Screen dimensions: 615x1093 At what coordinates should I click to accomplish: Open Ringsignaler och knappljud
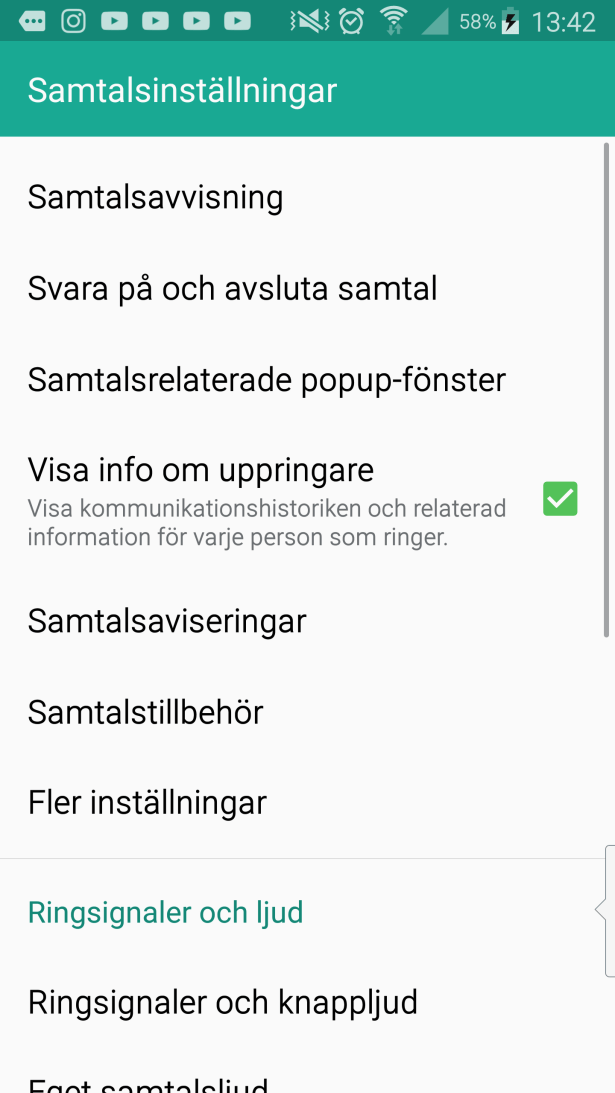coord(222,1002)
